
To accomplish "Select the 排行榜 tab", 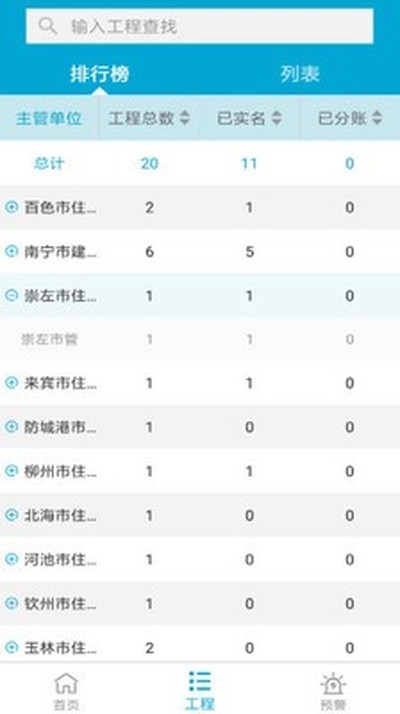I will click(x=100, y=74).
